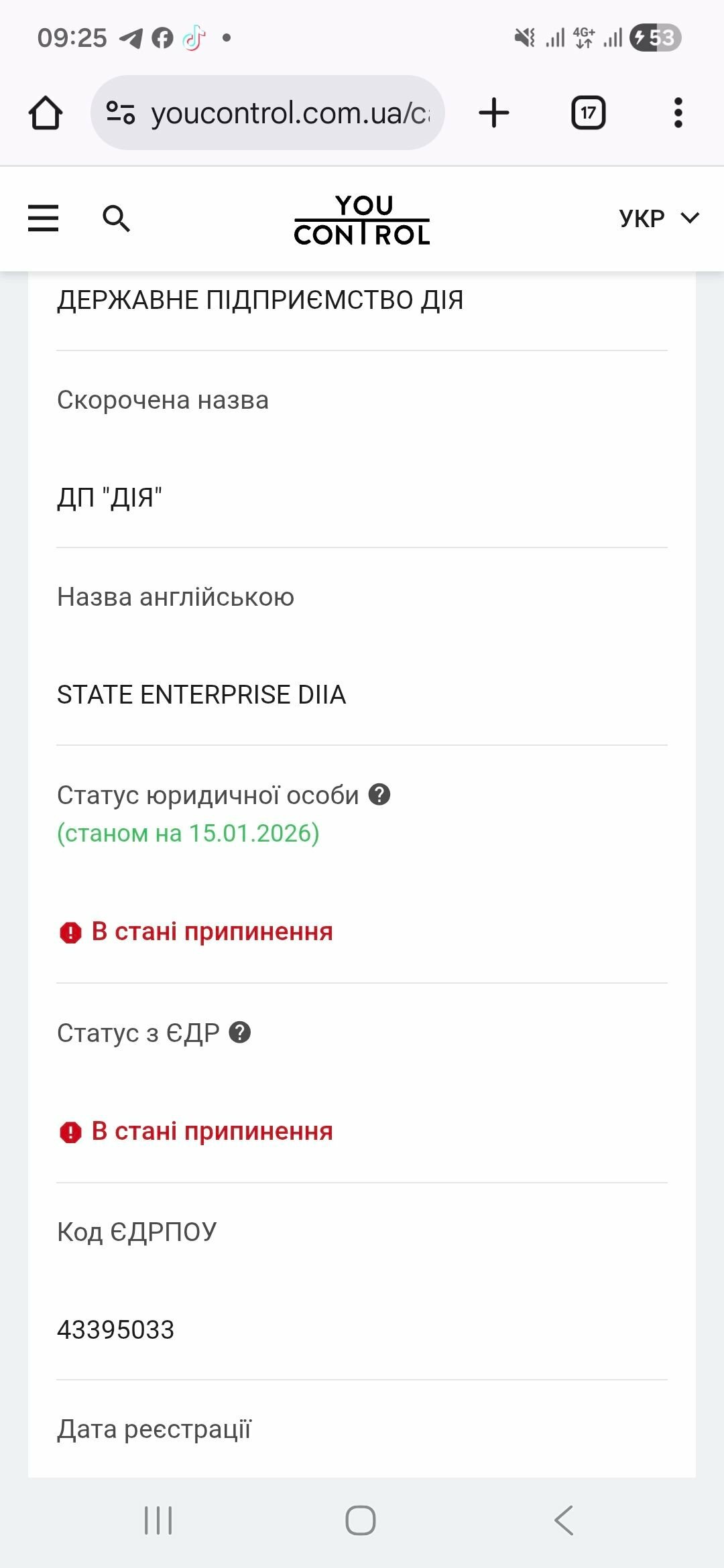Go to the YouControl homepage via logo

[x=362, y=219]
